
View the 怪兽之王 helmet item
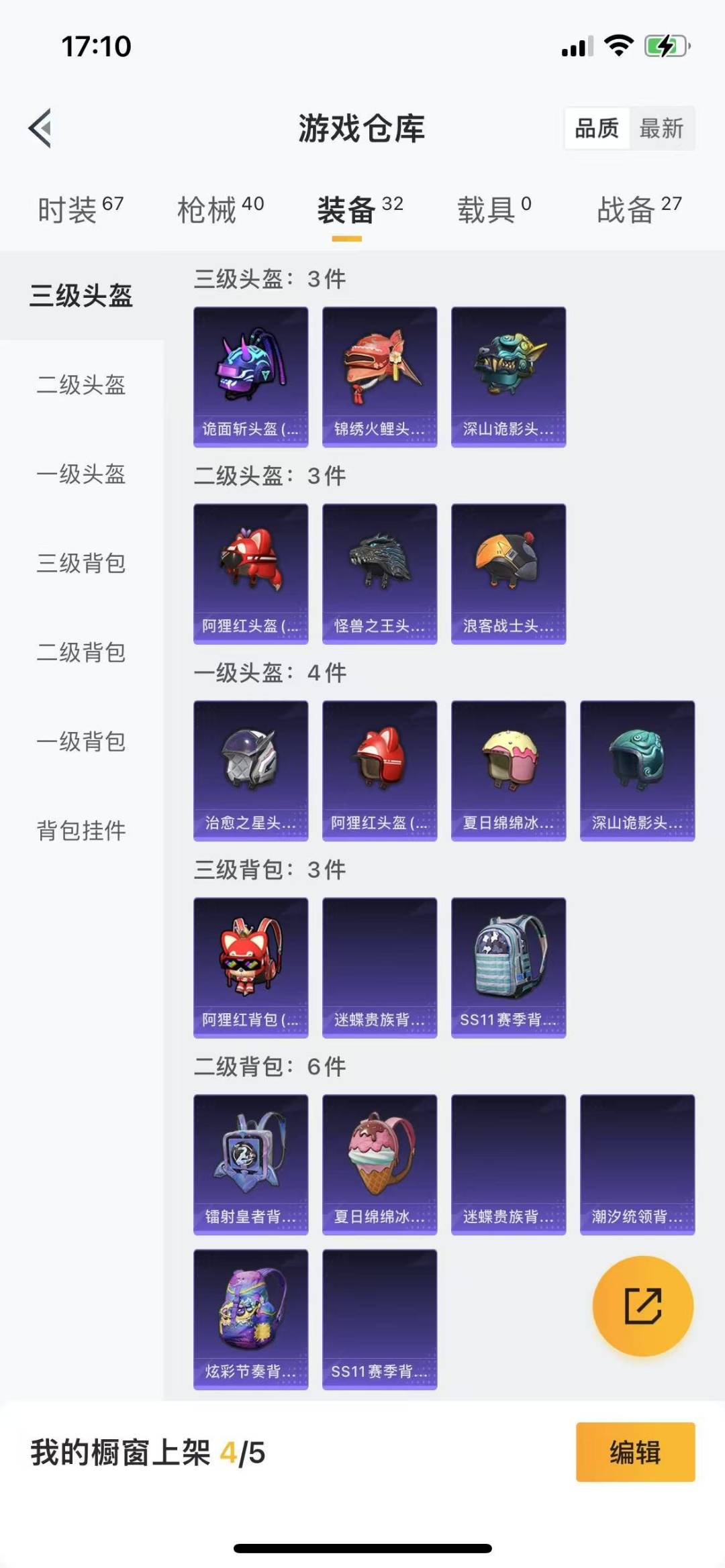coord(380,574)
